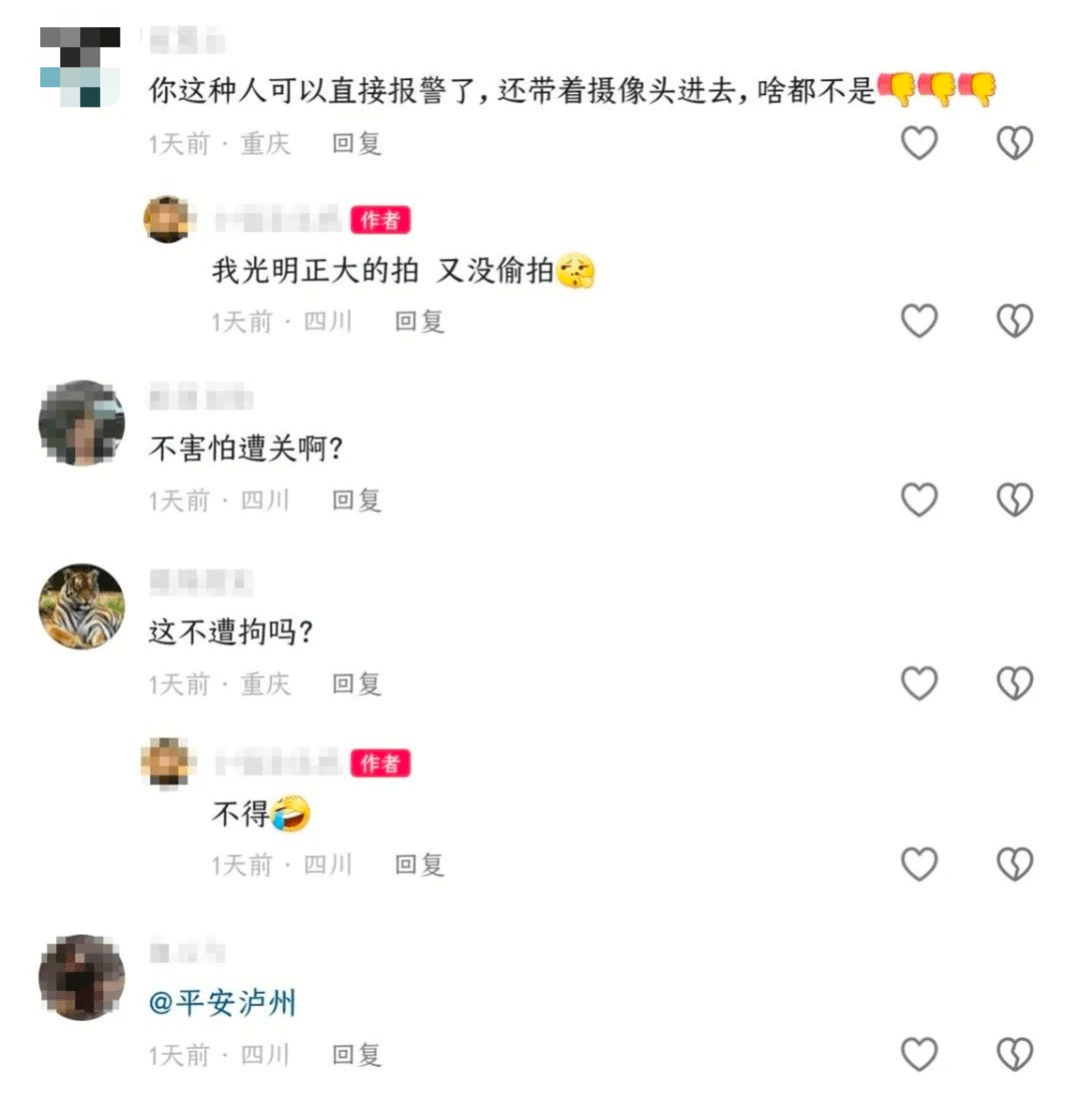Reply to the 这不遭拘吗 comment
This screenshot has width=1080, height=1093.
357,685
